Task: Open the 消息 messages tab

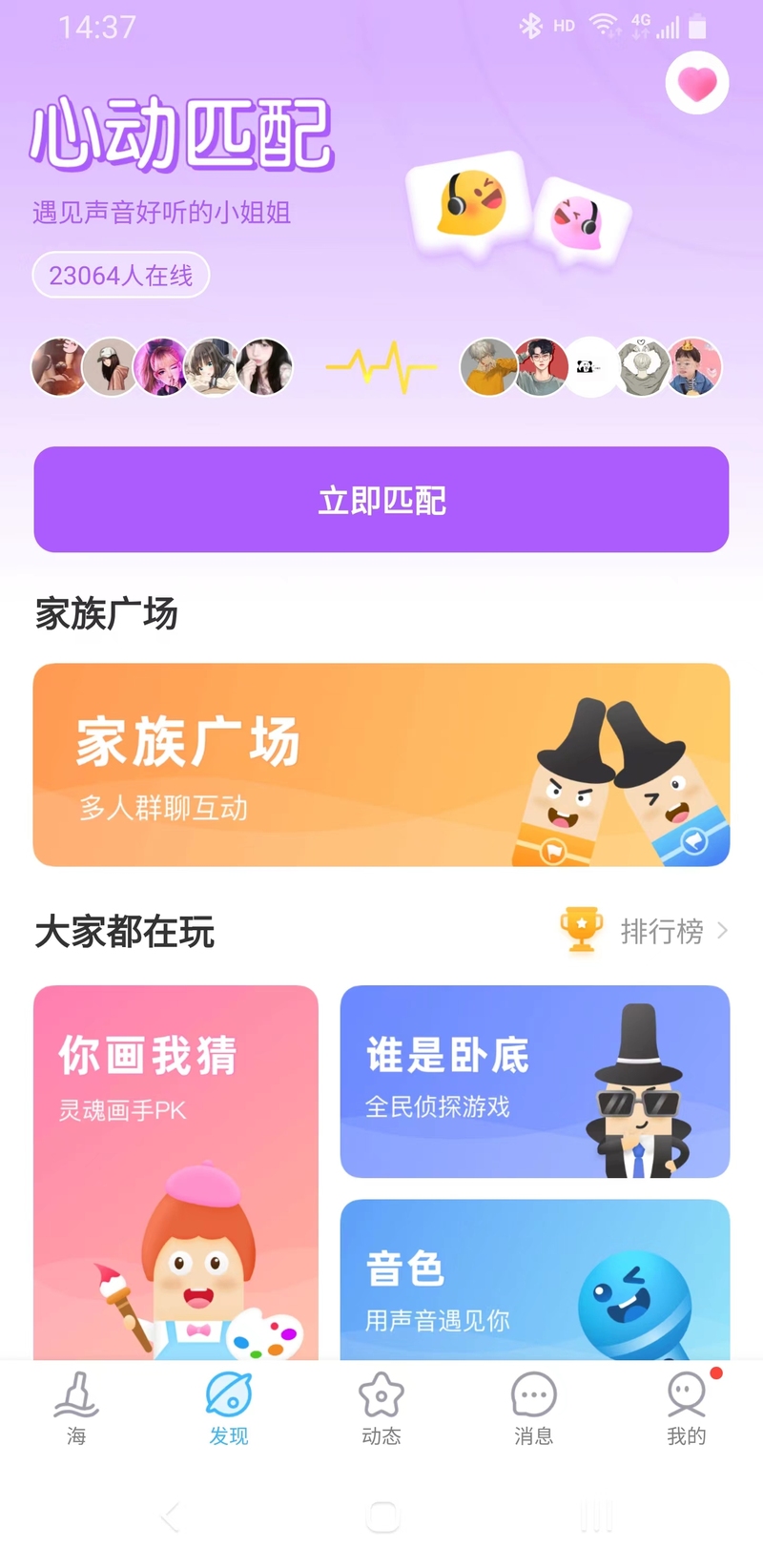Action: (x=534, y=1409)
